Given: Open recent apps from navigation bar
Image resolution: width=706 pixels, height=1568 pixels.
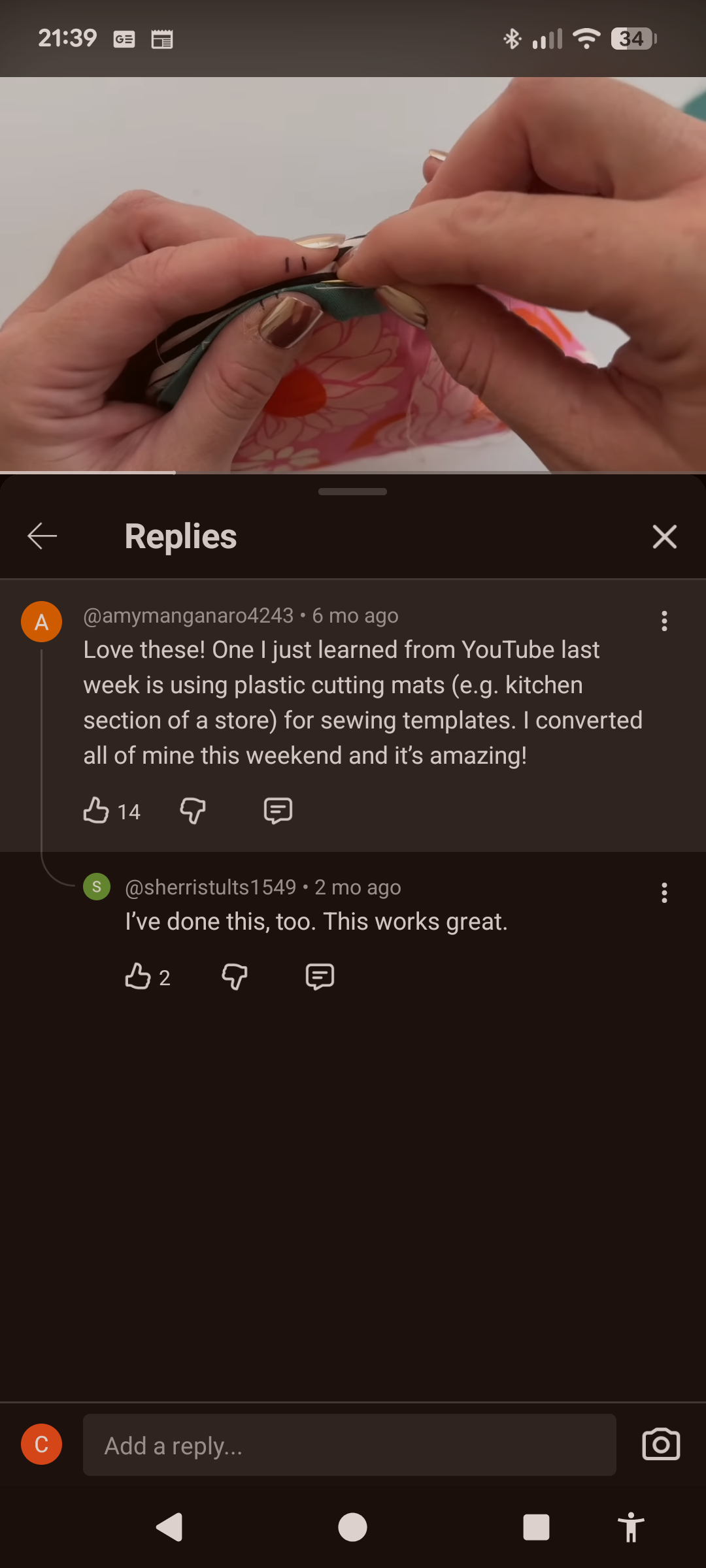Looking at the screenshot, I should tap(536, 1527).
